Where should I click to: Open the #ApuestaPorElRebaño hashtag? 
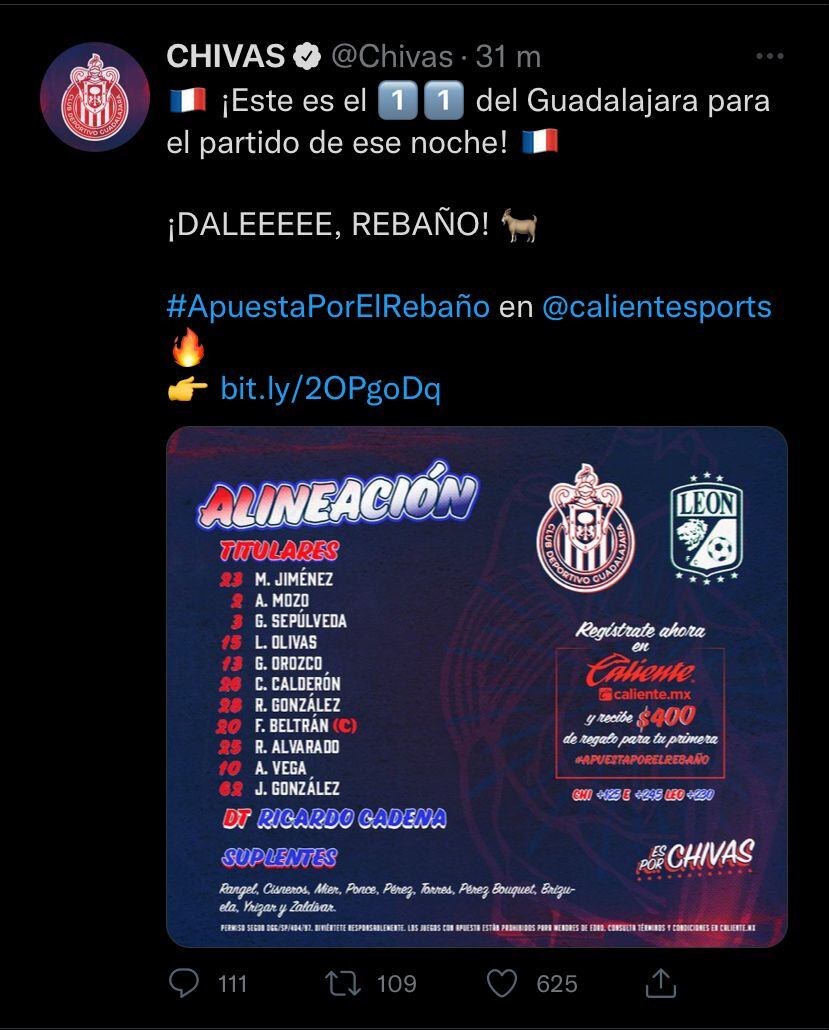pyautogui.click(x=328, y=306)
